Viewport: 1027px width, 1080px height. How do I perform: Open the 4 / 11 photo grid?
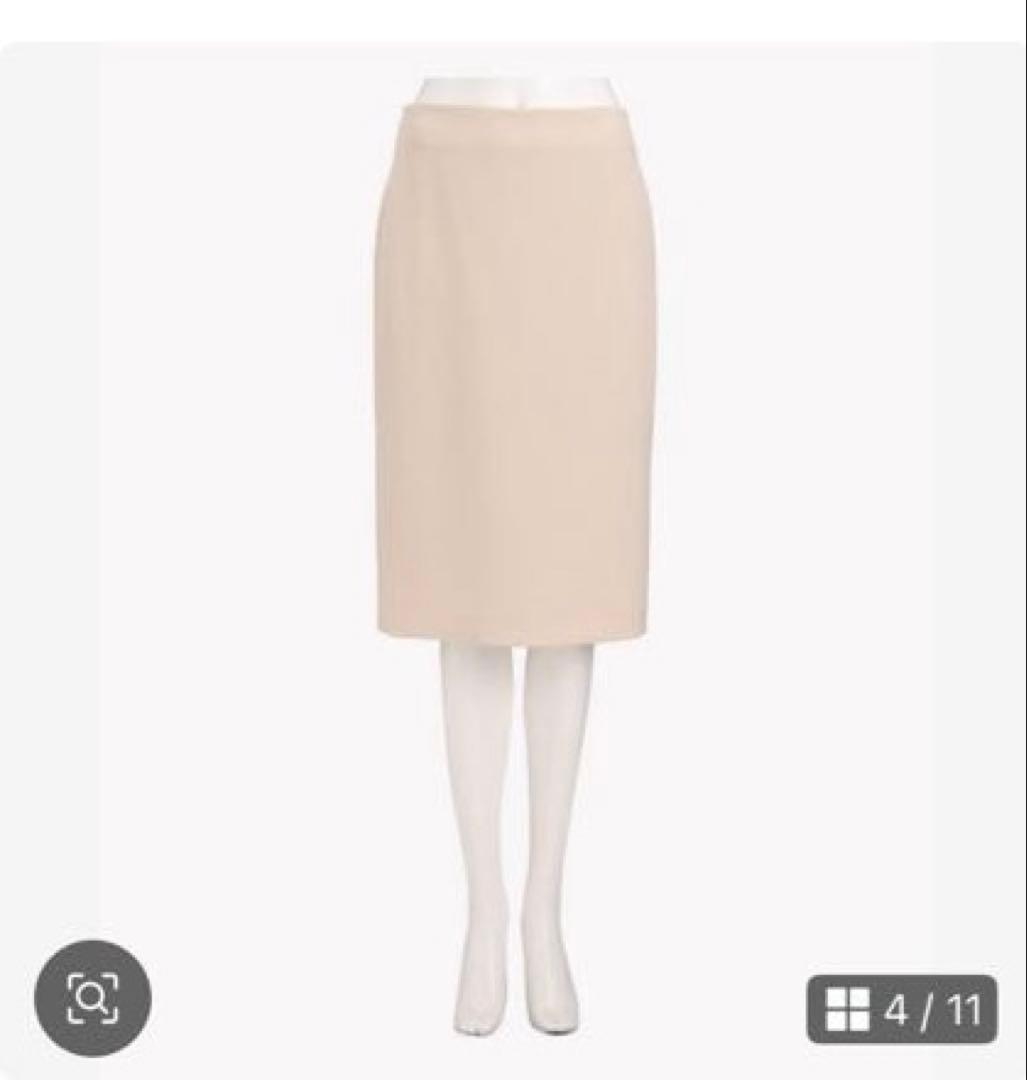[x=902, y=1009]
